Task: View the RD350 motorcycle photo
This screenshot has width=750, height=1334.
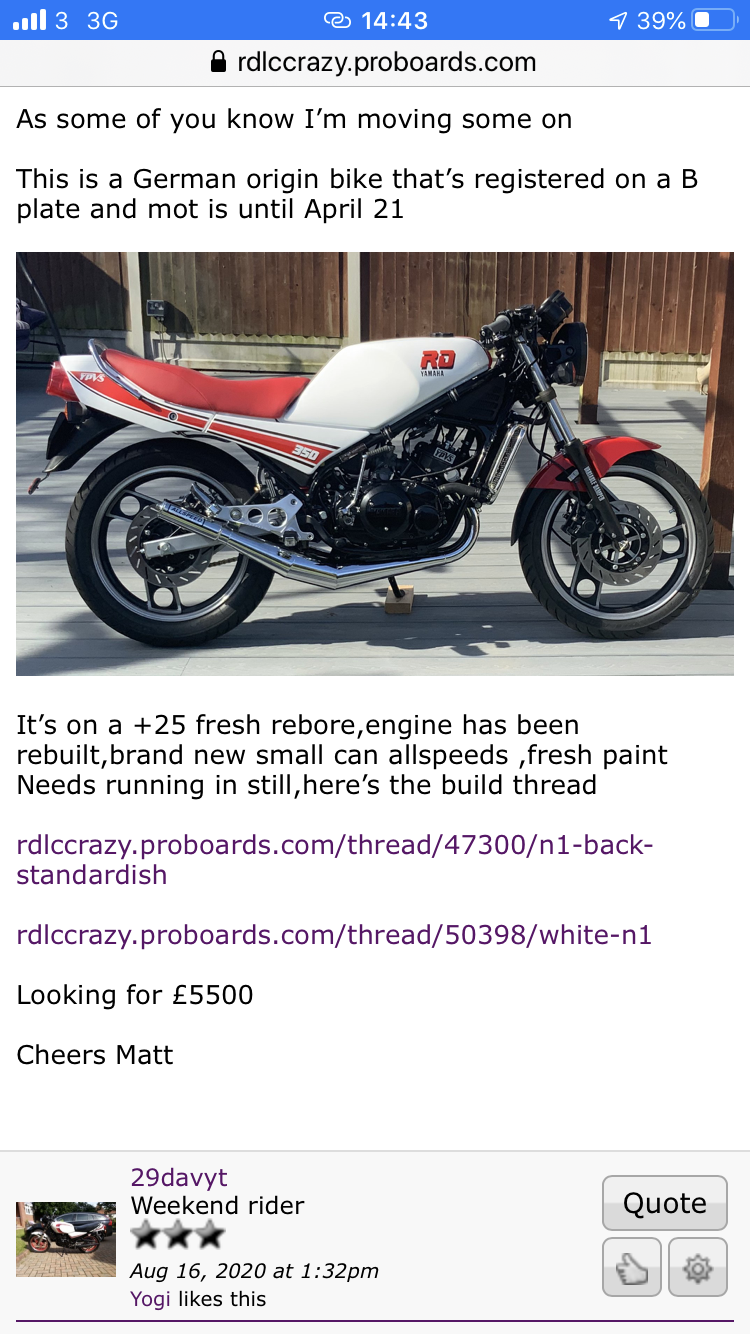Action: 374,463
